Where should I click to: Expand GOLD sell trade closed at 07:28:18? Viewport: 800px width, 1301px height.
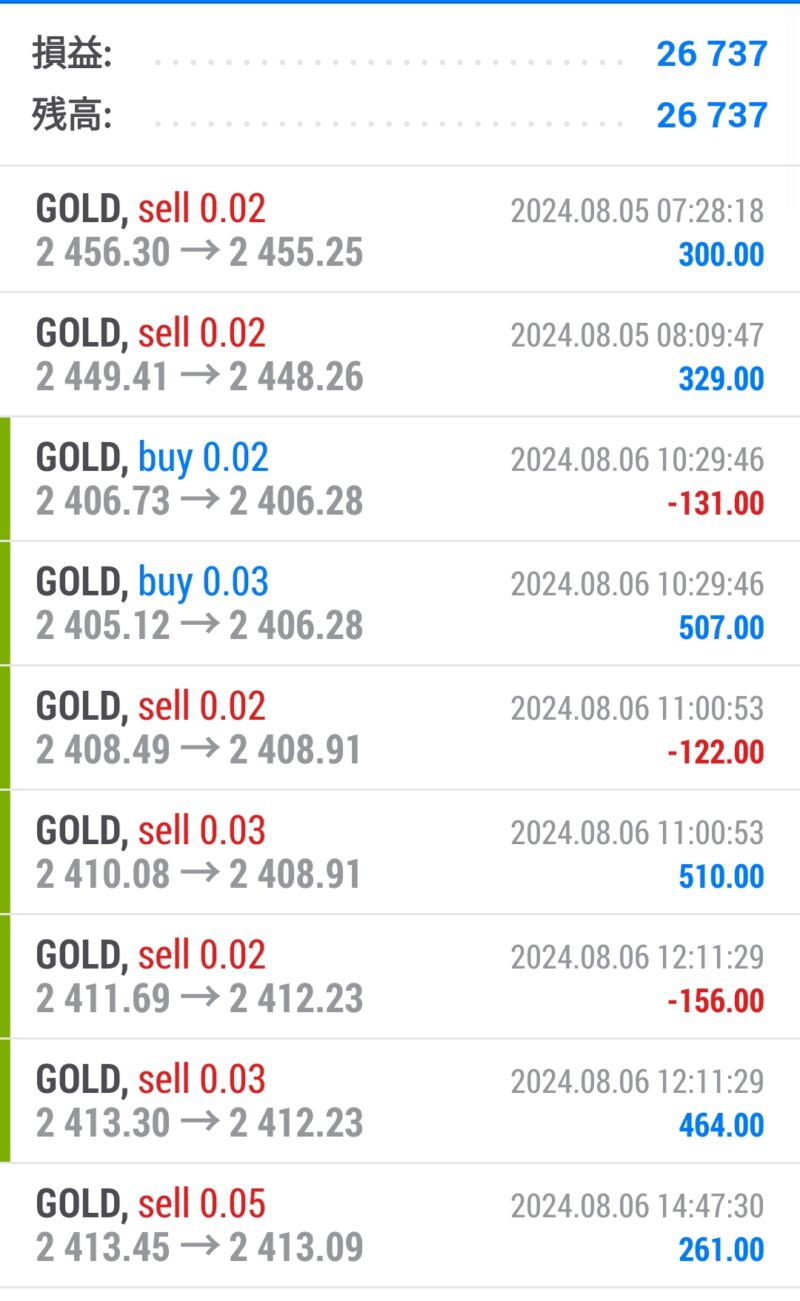point(400,230)
